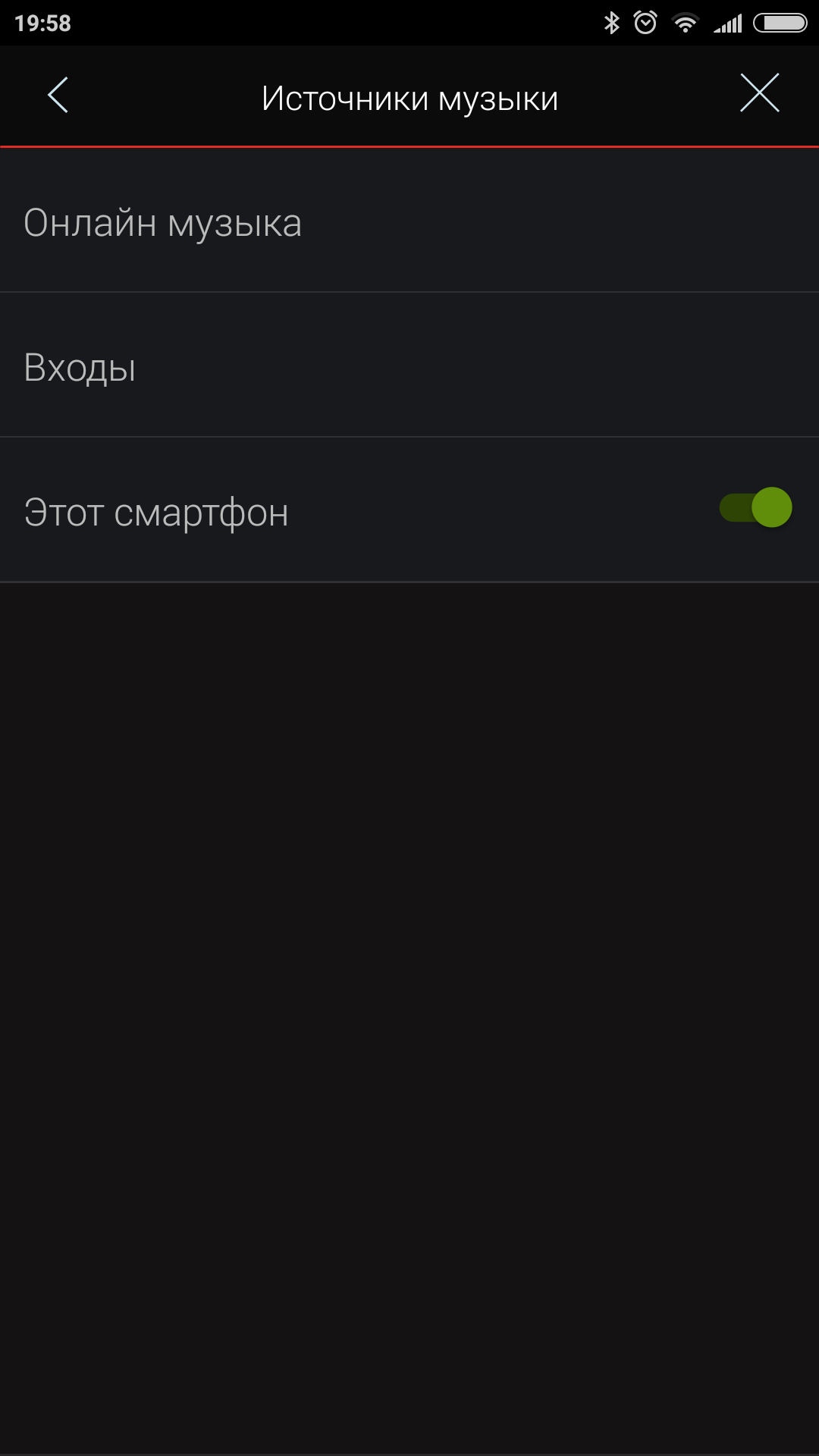
Task: Close the Источники музыки screen
Action: coord(759,93)
